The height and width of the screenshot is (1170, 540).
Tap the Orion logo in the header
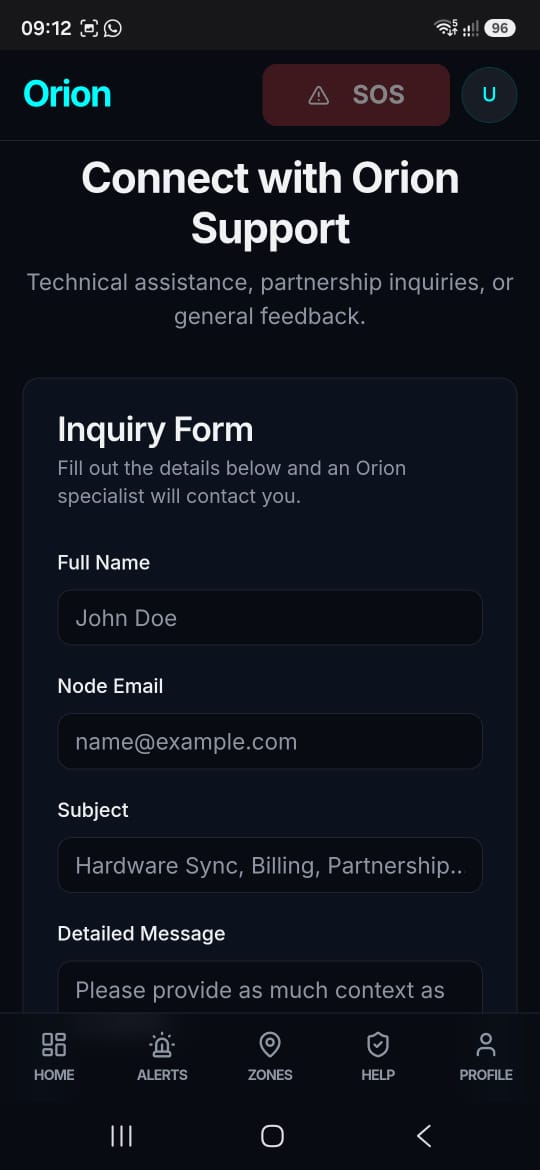67,95
